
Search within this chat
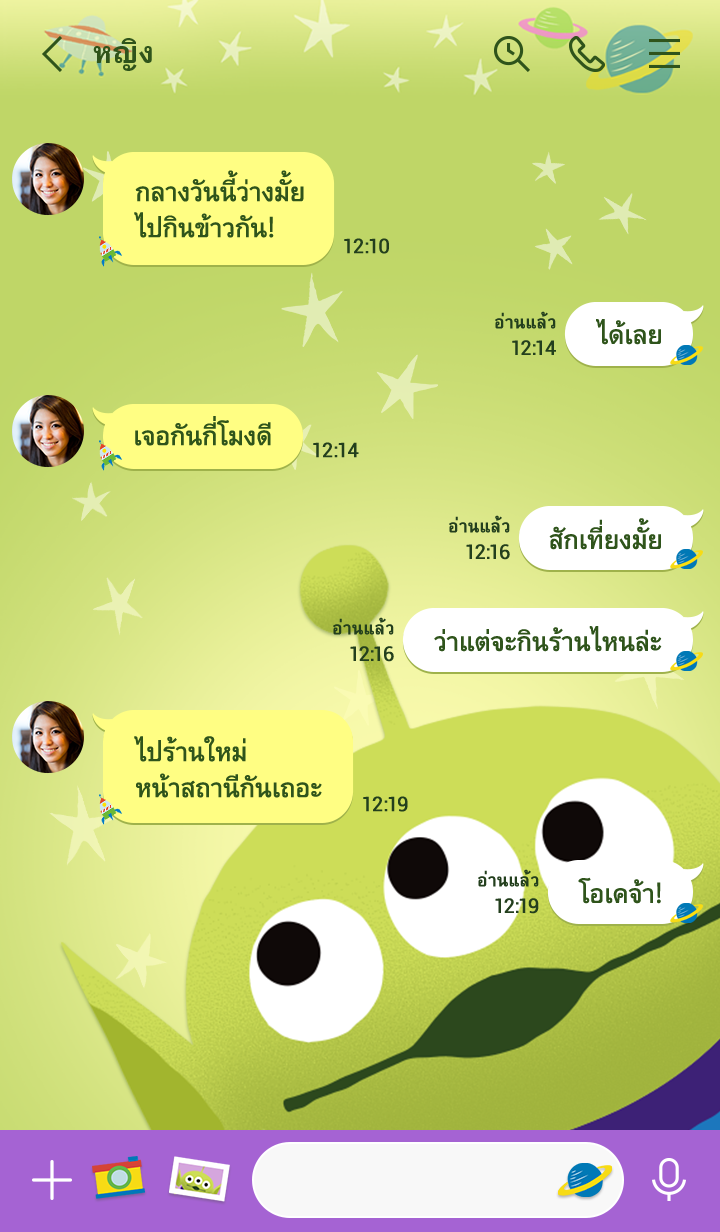[x=511, y=53]
